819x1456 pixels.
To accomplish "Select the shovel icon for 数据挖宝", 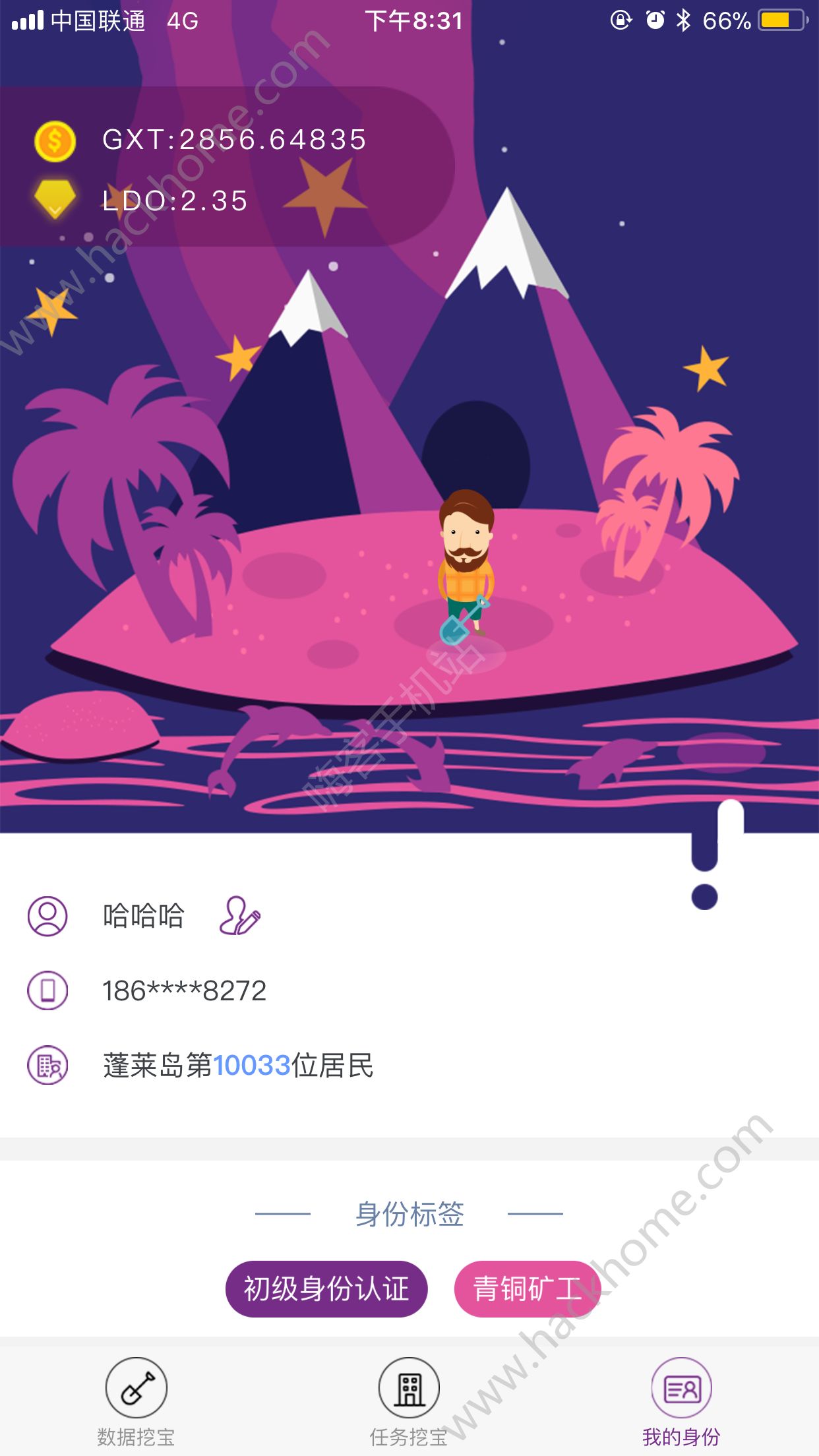I will point(136,1387).
